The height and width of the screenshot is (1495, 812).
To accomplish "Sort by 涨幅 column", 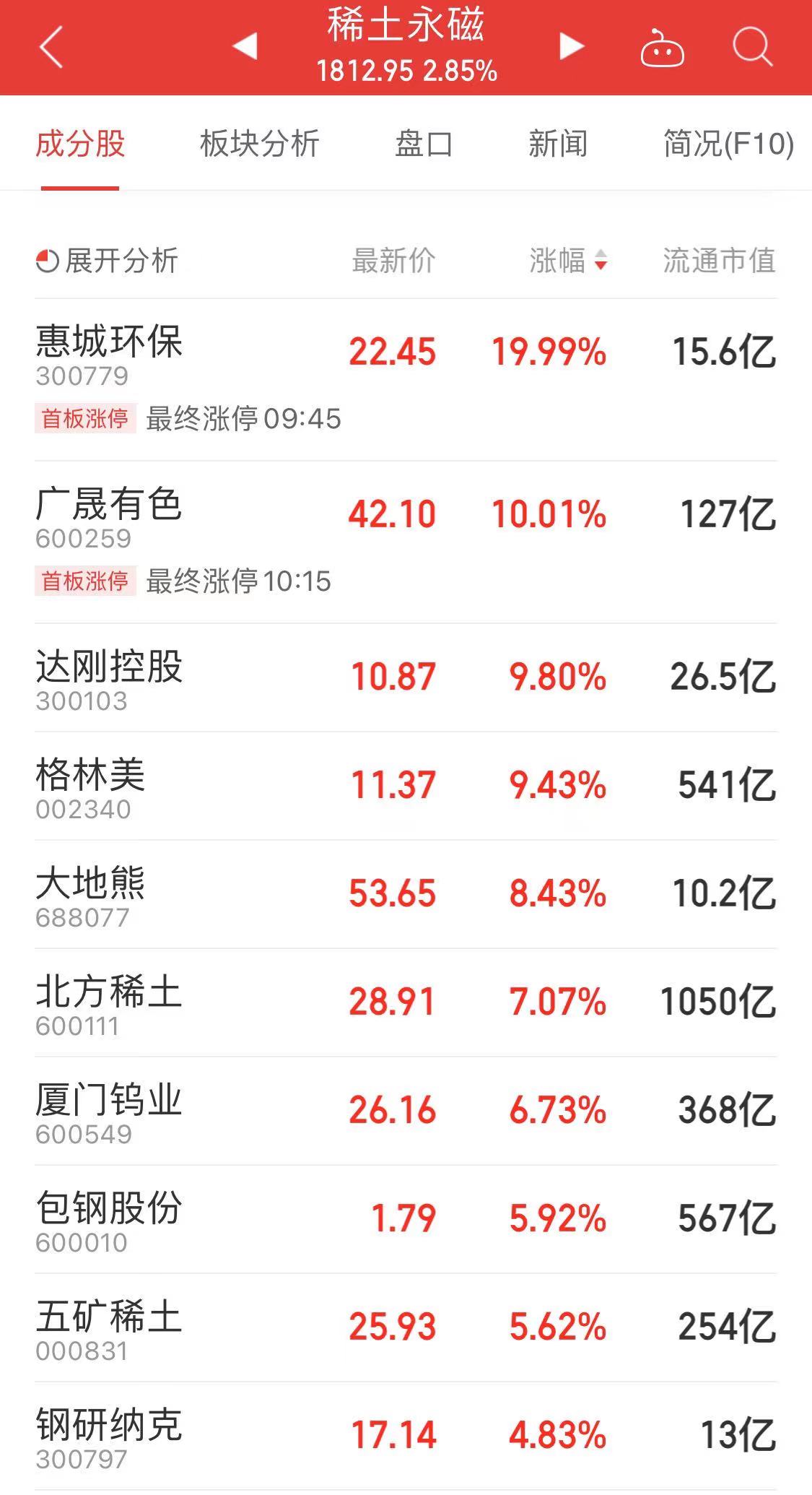I will (x=568, y=261).
